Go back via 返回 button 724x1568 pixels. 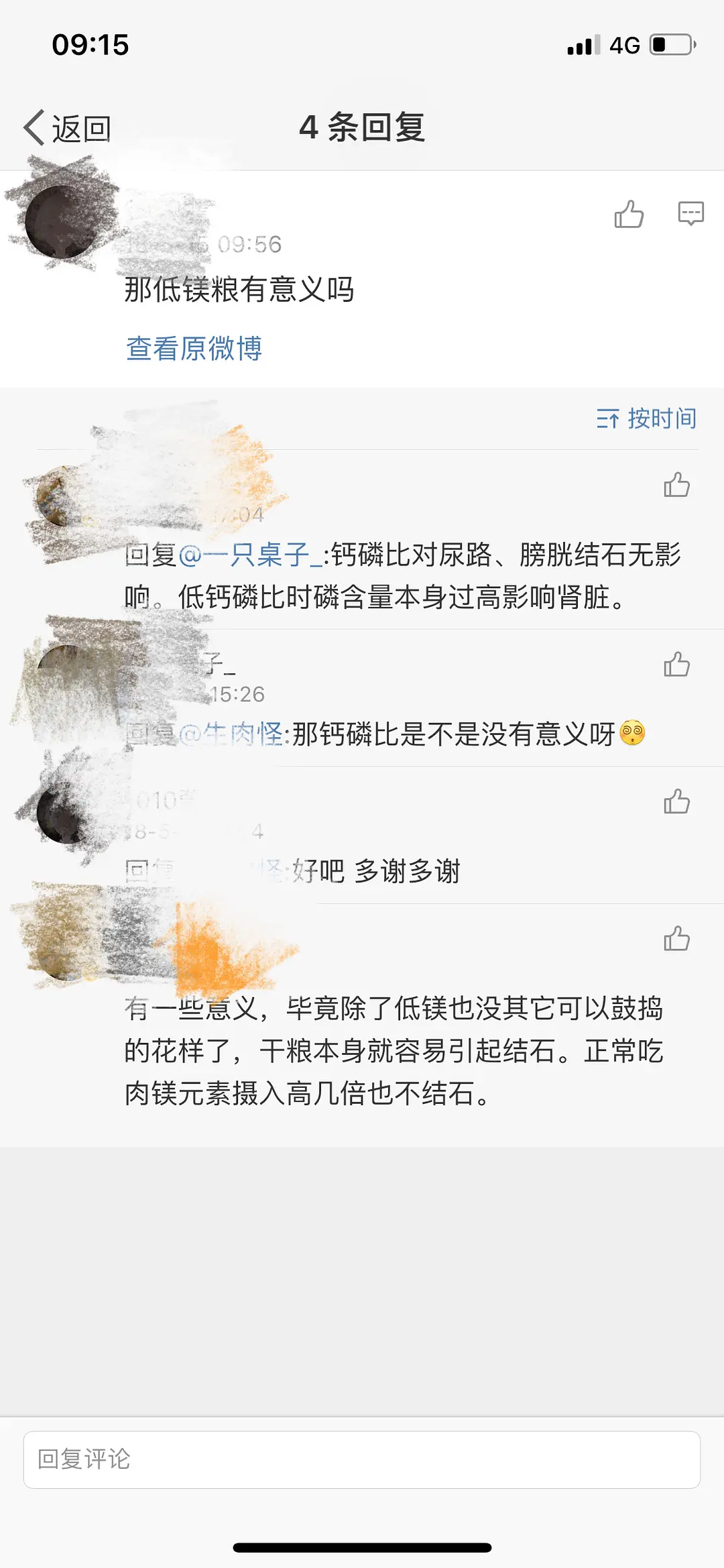tap(68, 128)
